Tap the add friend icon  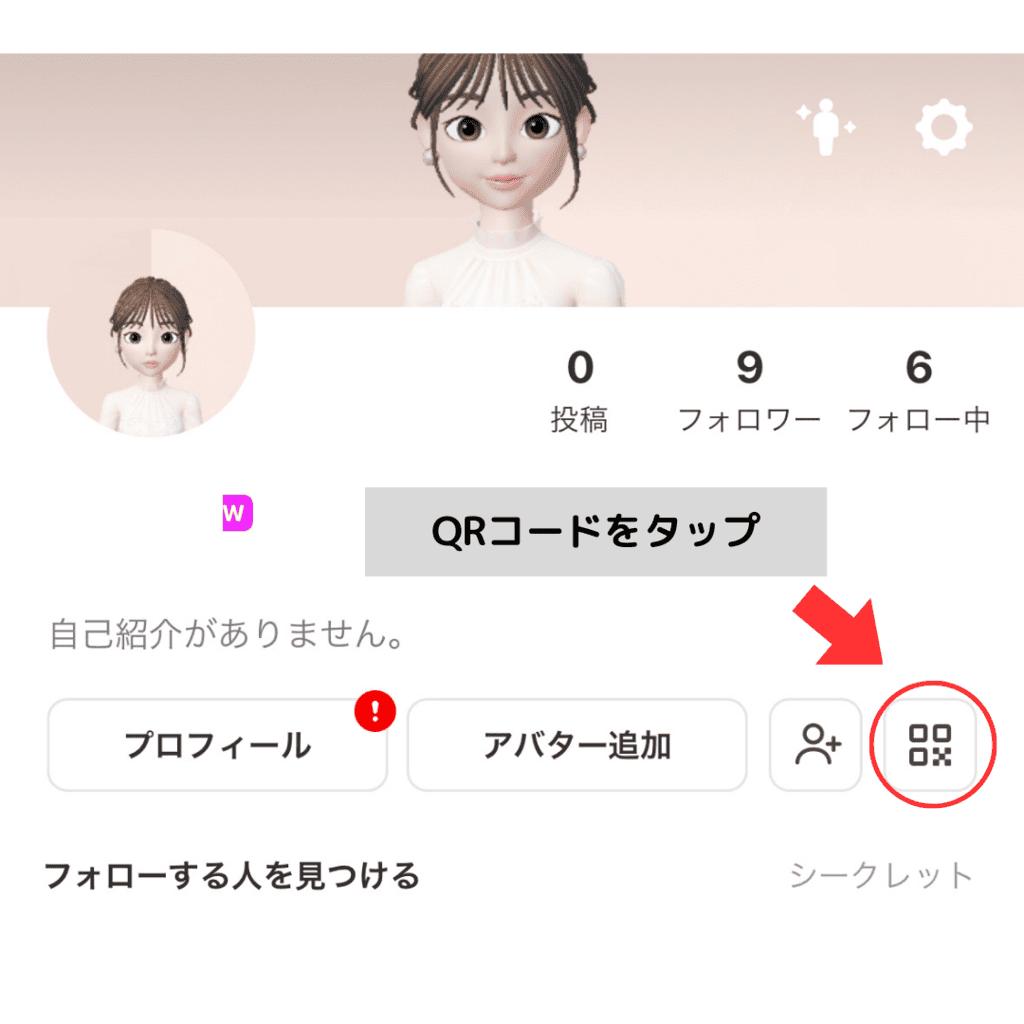click(816, 745)
